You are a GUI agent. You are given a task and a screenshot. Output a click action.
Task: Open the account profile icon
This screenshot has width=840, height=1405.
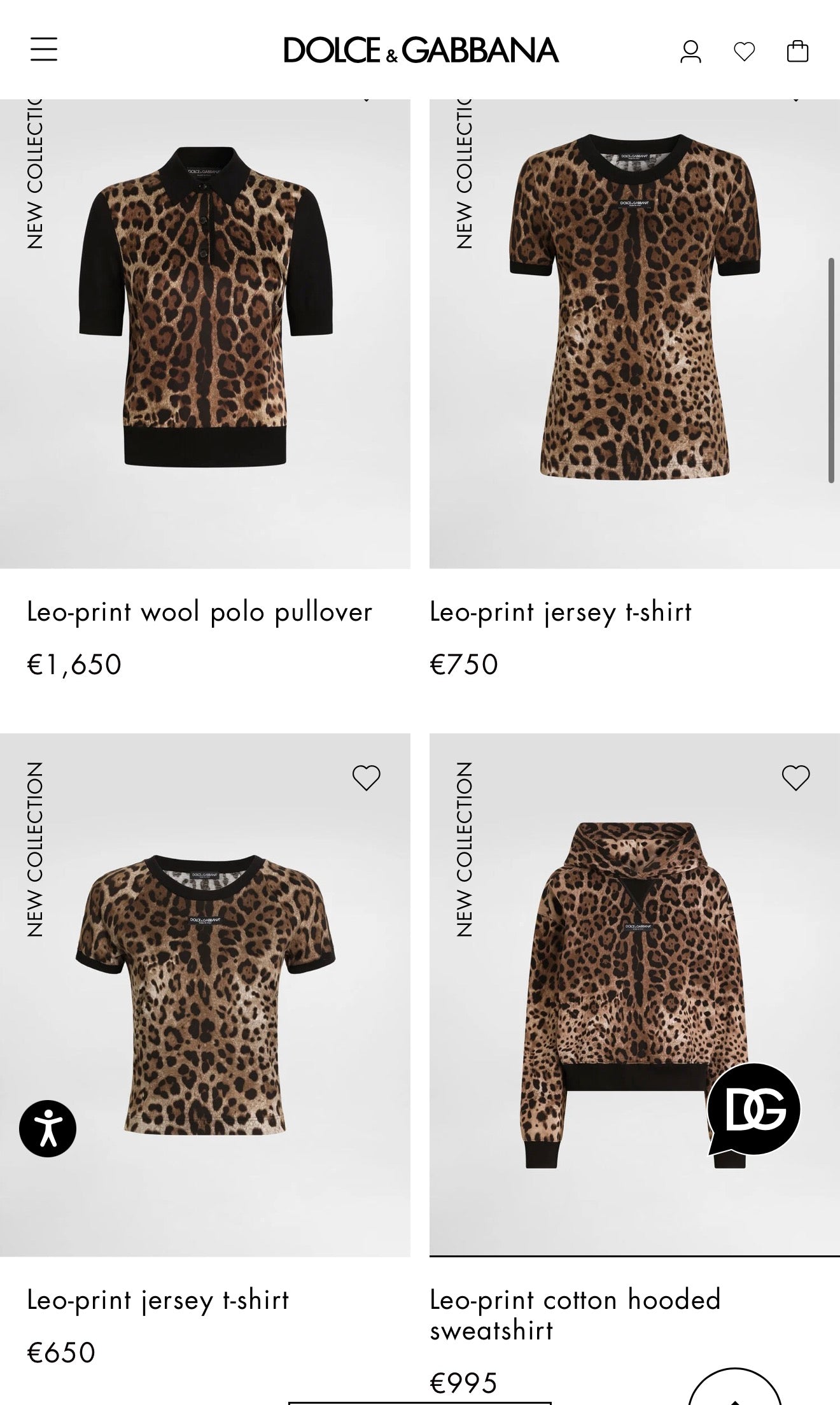[x=690, y=51]
